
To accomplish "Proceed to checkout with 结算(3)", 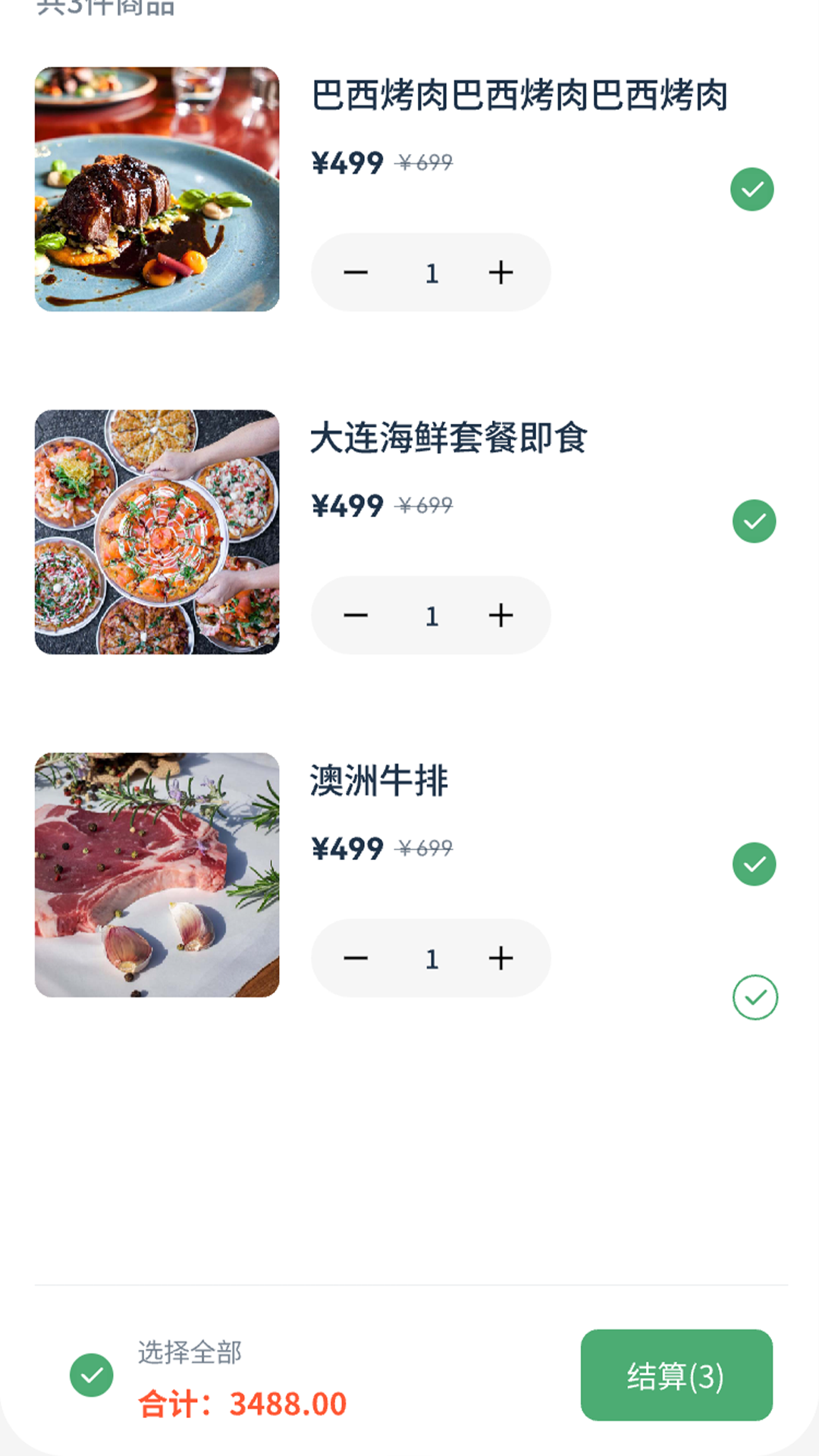I will 676,1375.
